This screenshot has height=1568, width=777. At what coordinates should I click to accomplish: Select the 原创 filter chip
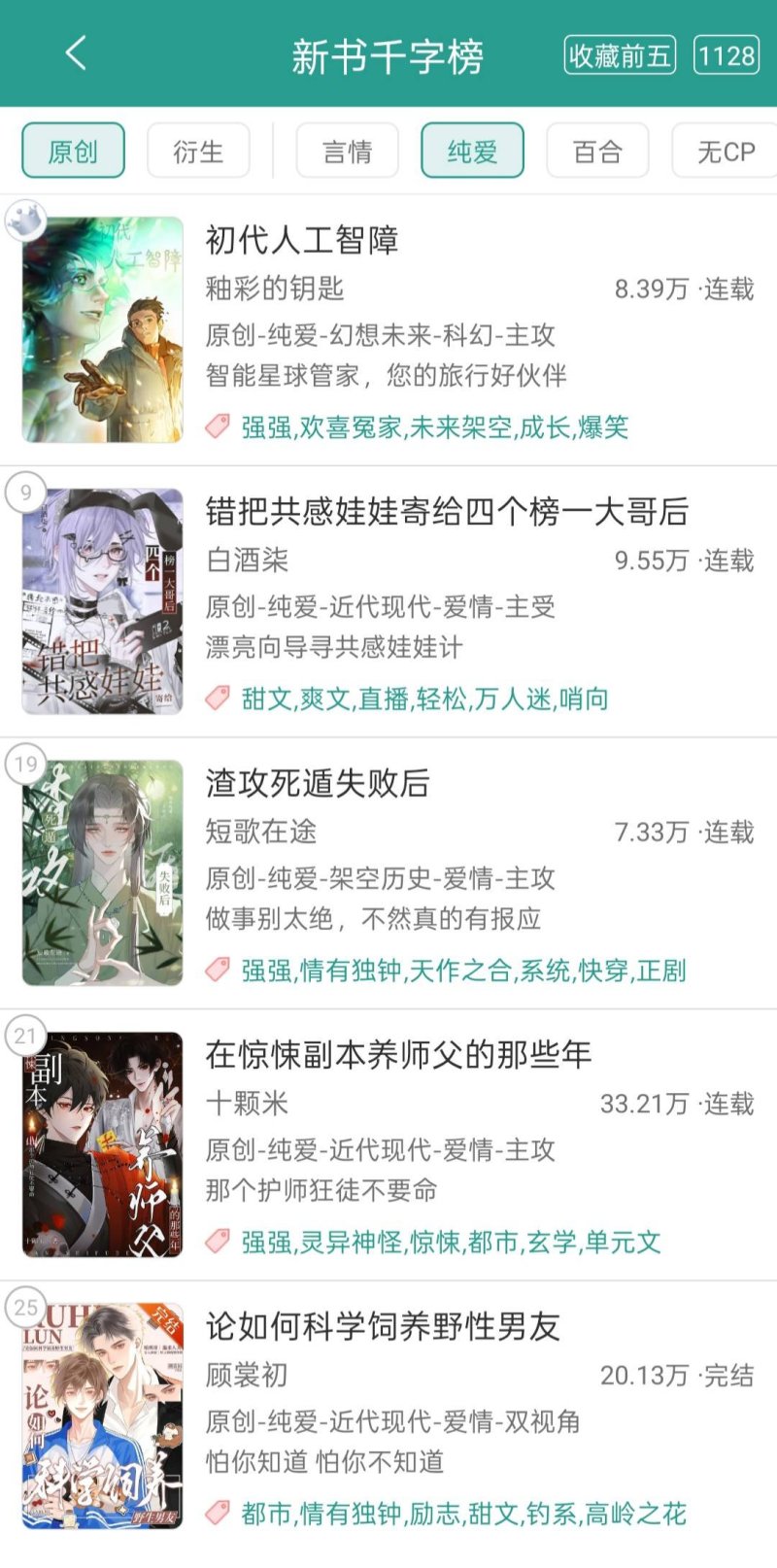tap(73, 151)
